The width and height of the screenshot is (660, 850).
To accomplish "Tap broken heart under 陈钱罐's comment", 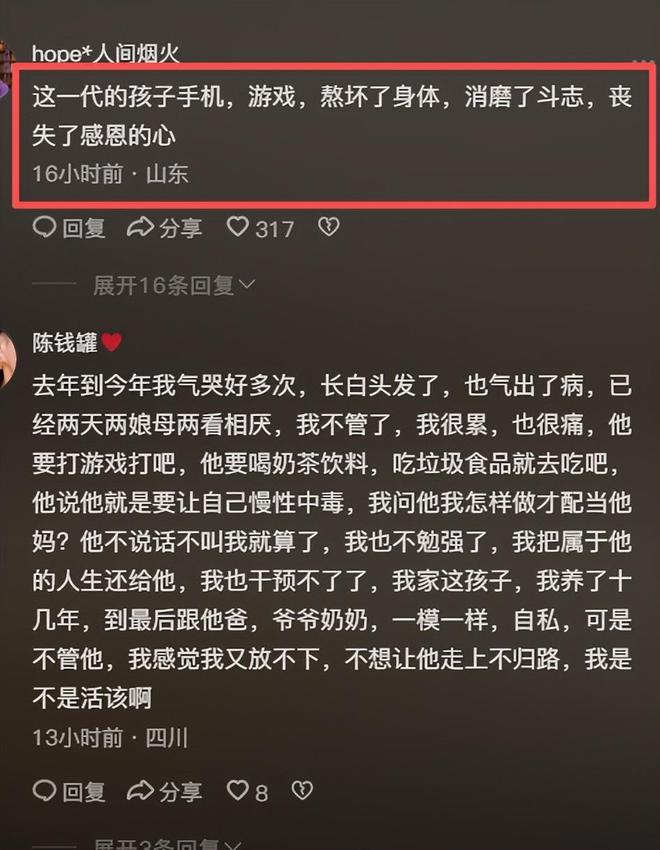I will pos(301,792).
